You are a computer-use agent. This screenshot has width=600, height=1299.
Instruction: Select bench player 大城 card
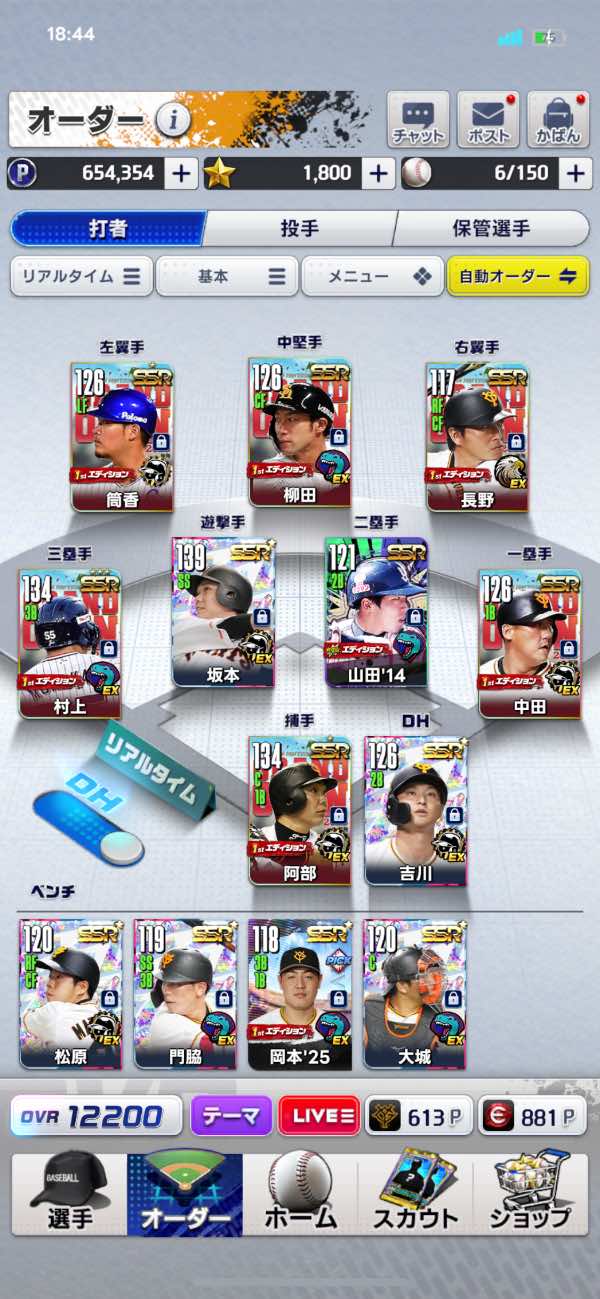click(414, 995)
